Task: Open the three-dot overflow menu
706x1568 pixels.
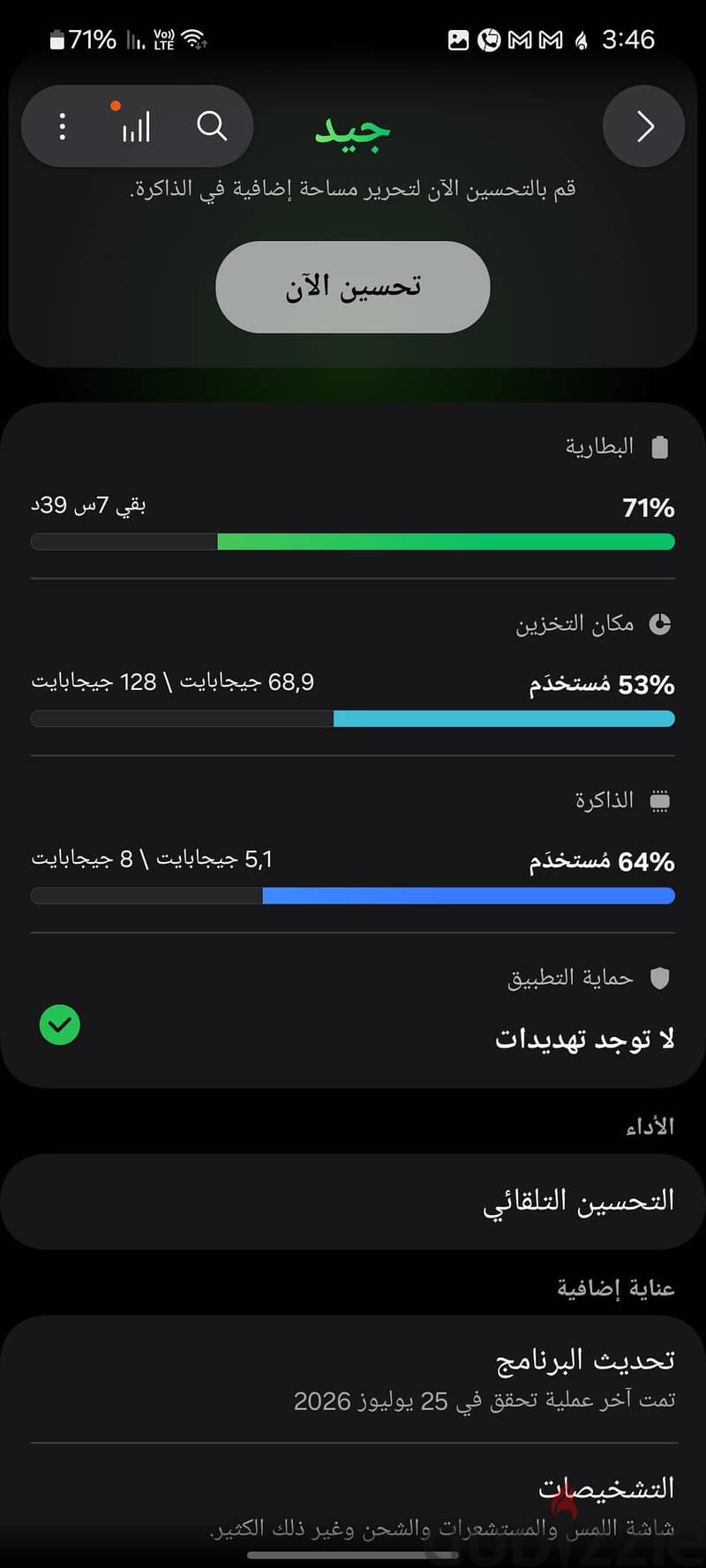Action: point(62,127)
